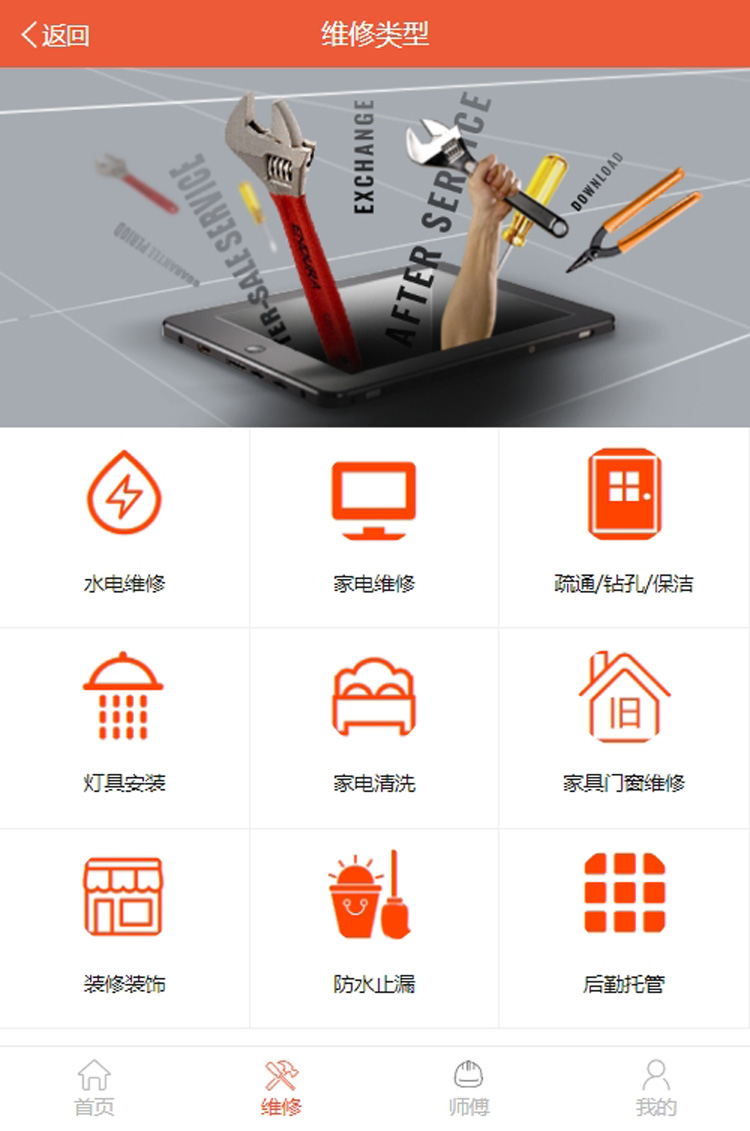Select 水电维修 repair type
750x1131 pixels.
(x=124, y=527)
